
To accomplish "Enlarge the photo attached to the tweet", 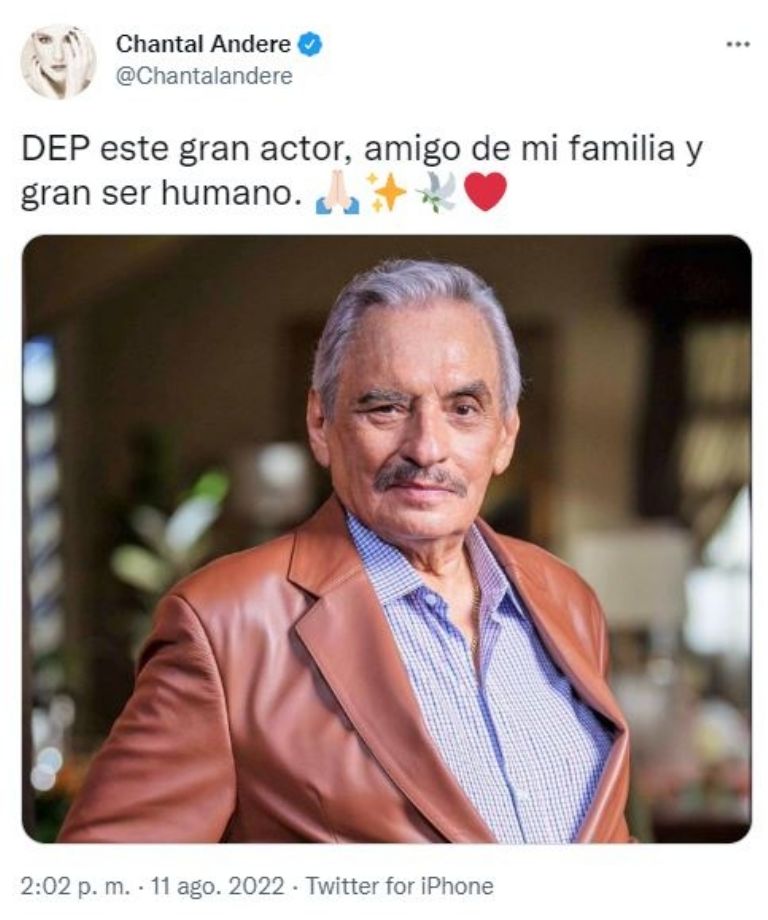I will [x=386, y=538].
